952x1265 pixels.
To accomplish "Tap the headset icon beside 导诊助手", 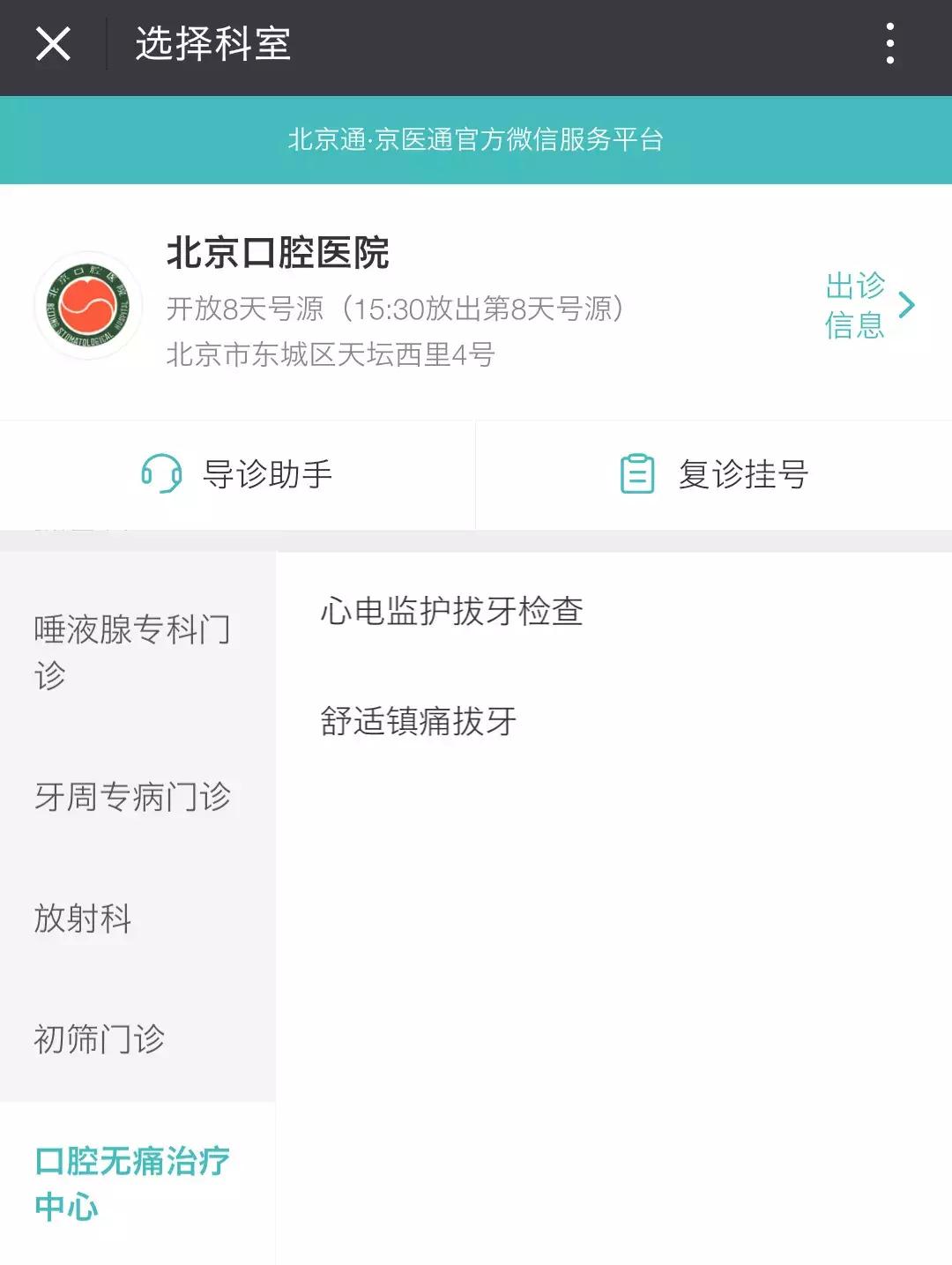I will tap(159, 474).
